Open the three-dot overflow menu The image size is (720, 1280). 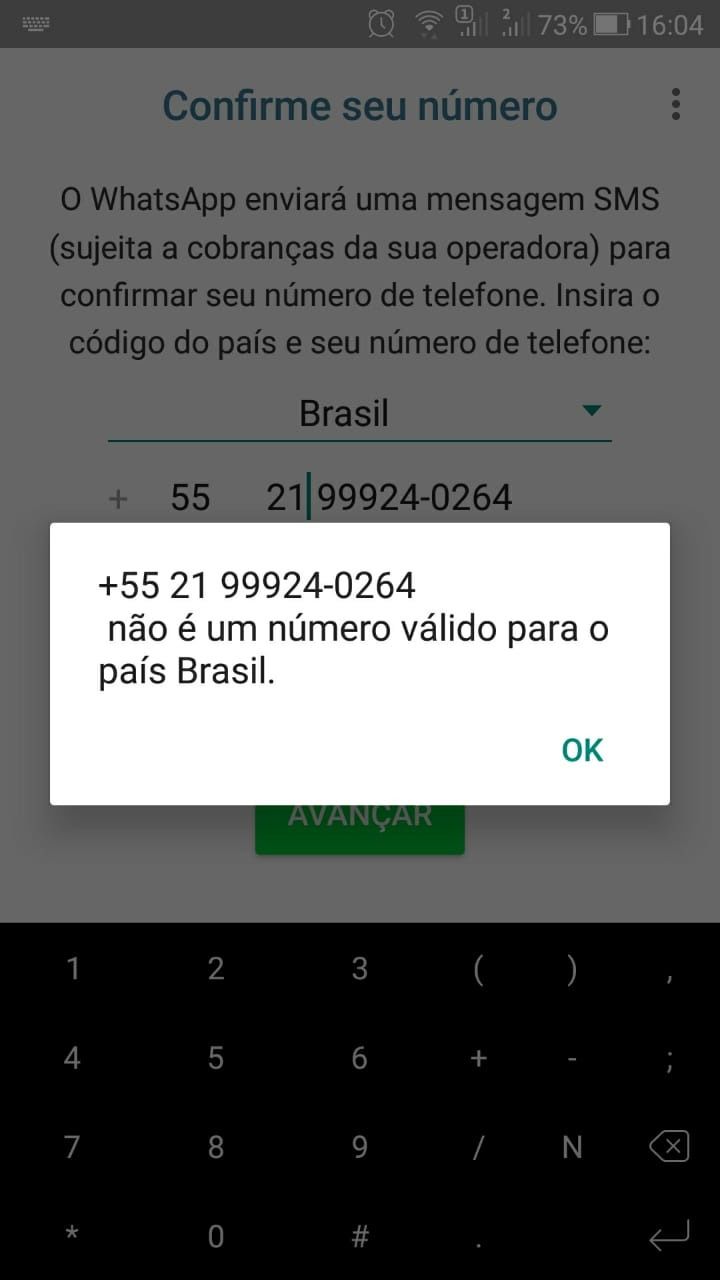coord(676,104)
